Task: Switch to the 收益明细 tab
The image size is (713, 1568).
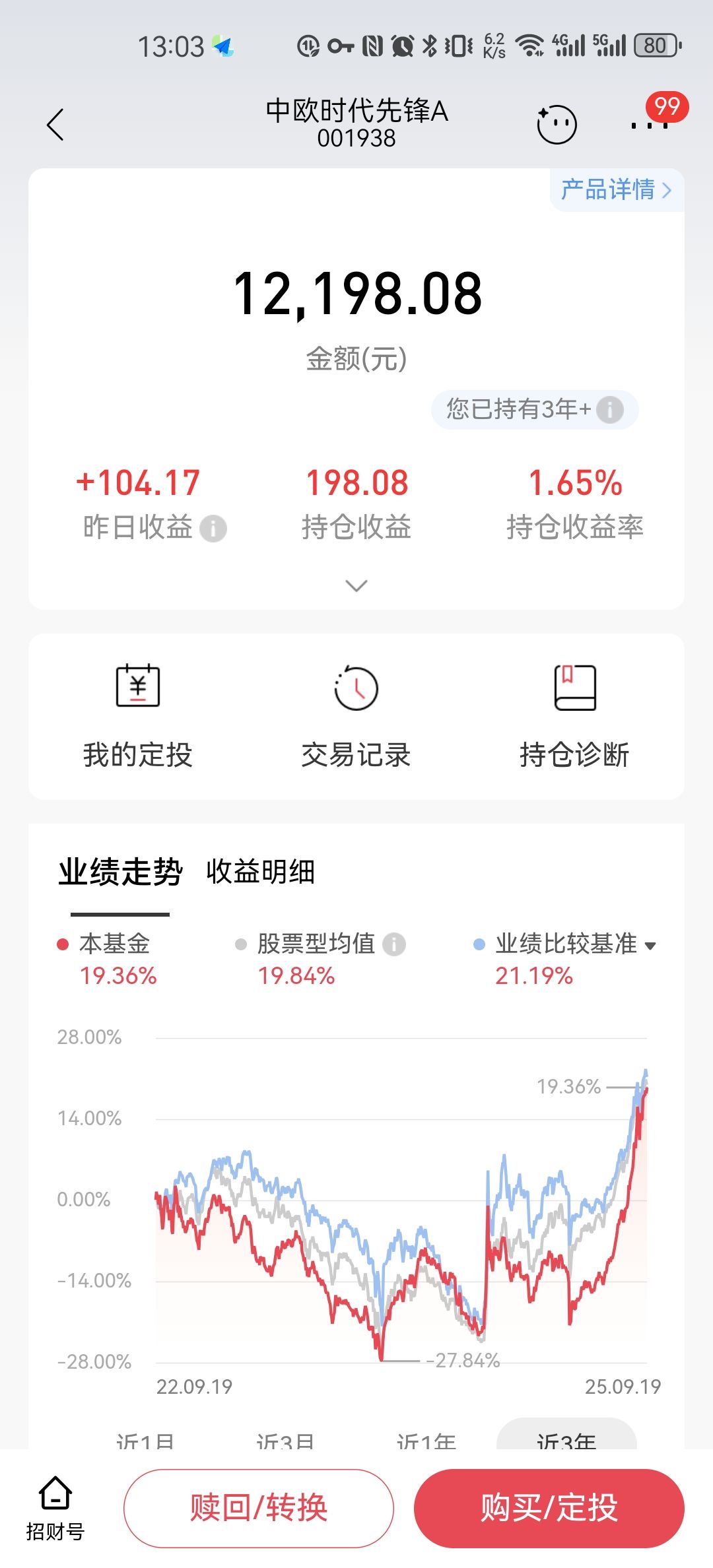Action: tap(261, 872)
